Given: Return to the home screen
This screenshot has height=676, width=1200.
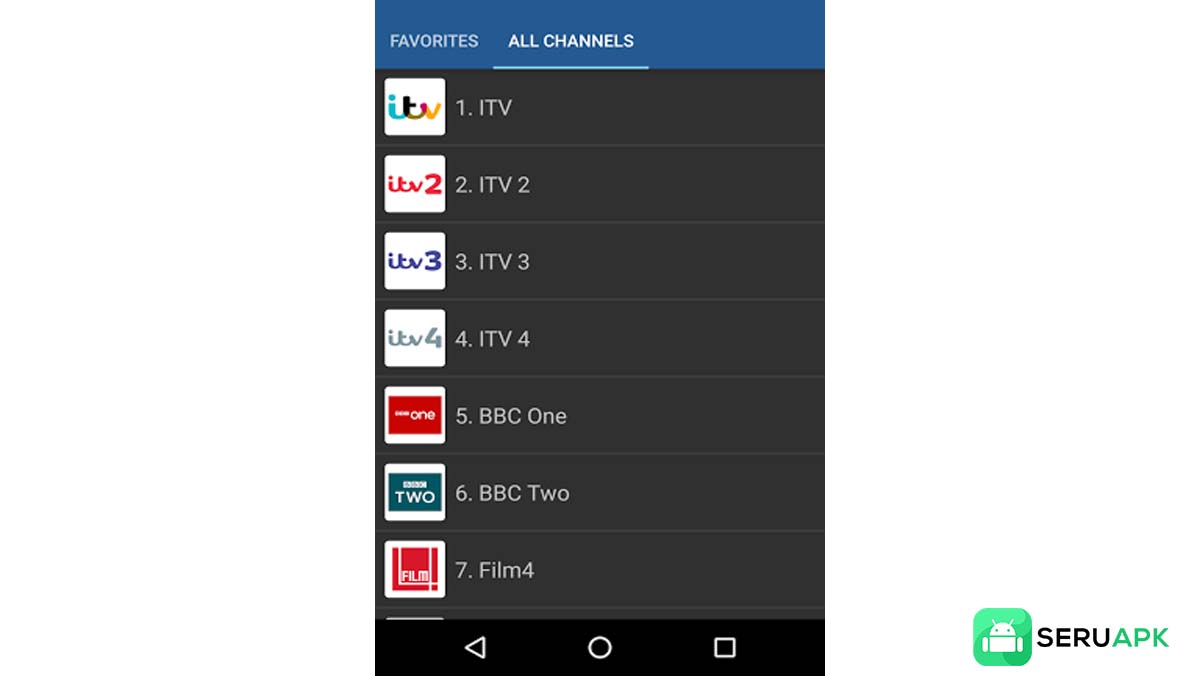Looking at the screenshot, I should point(600,648).
